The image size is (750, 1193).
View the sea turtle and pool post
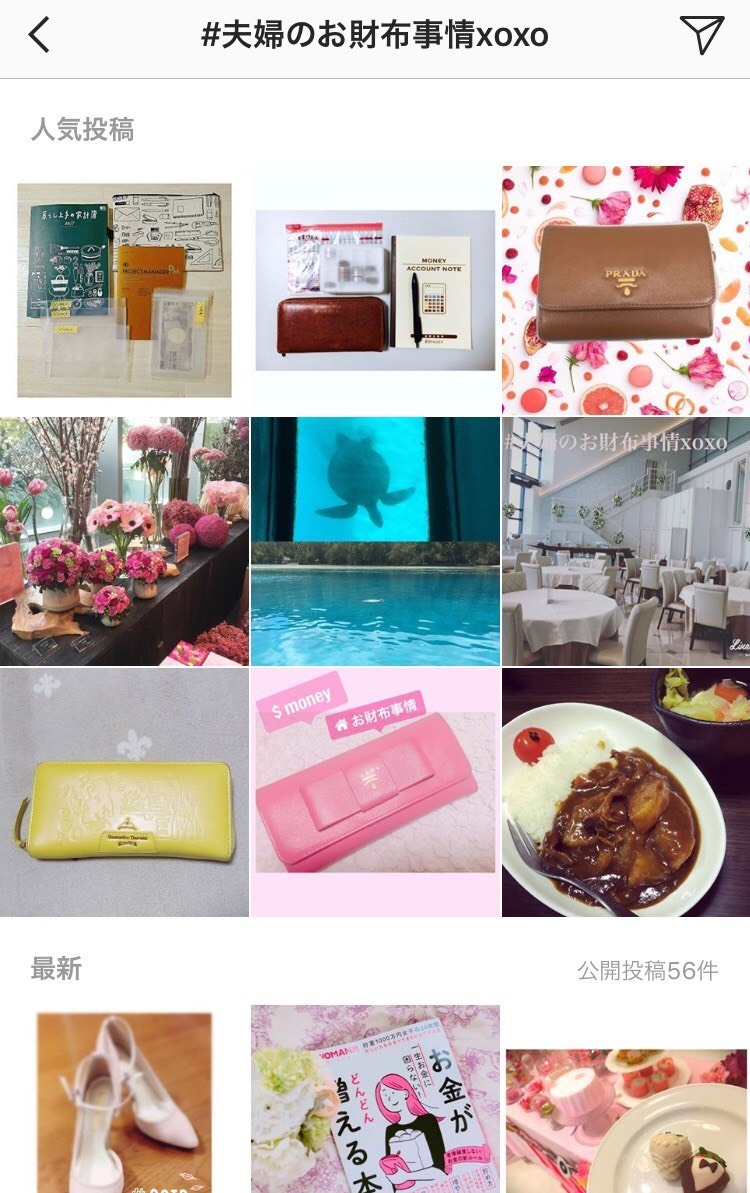(375, 541)
